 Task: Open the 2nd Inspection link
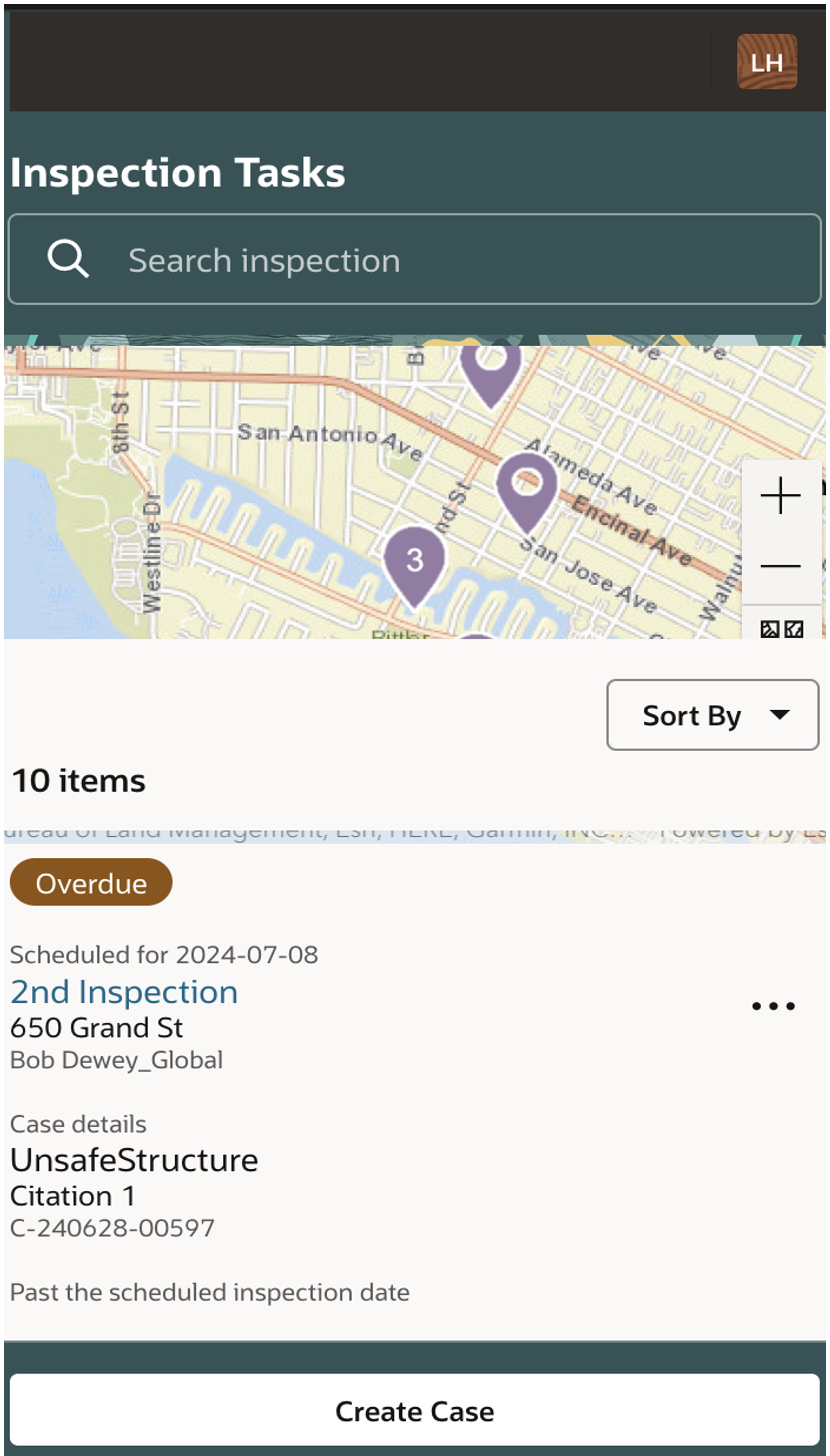click(x=124, y=992)
